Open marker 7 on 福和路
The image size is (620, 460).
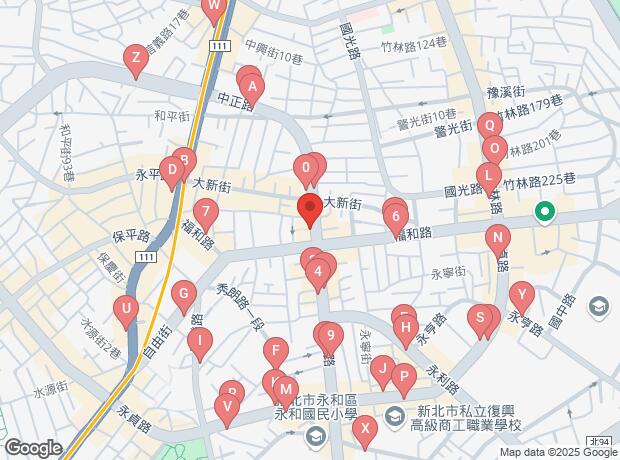tap(205, 212)
